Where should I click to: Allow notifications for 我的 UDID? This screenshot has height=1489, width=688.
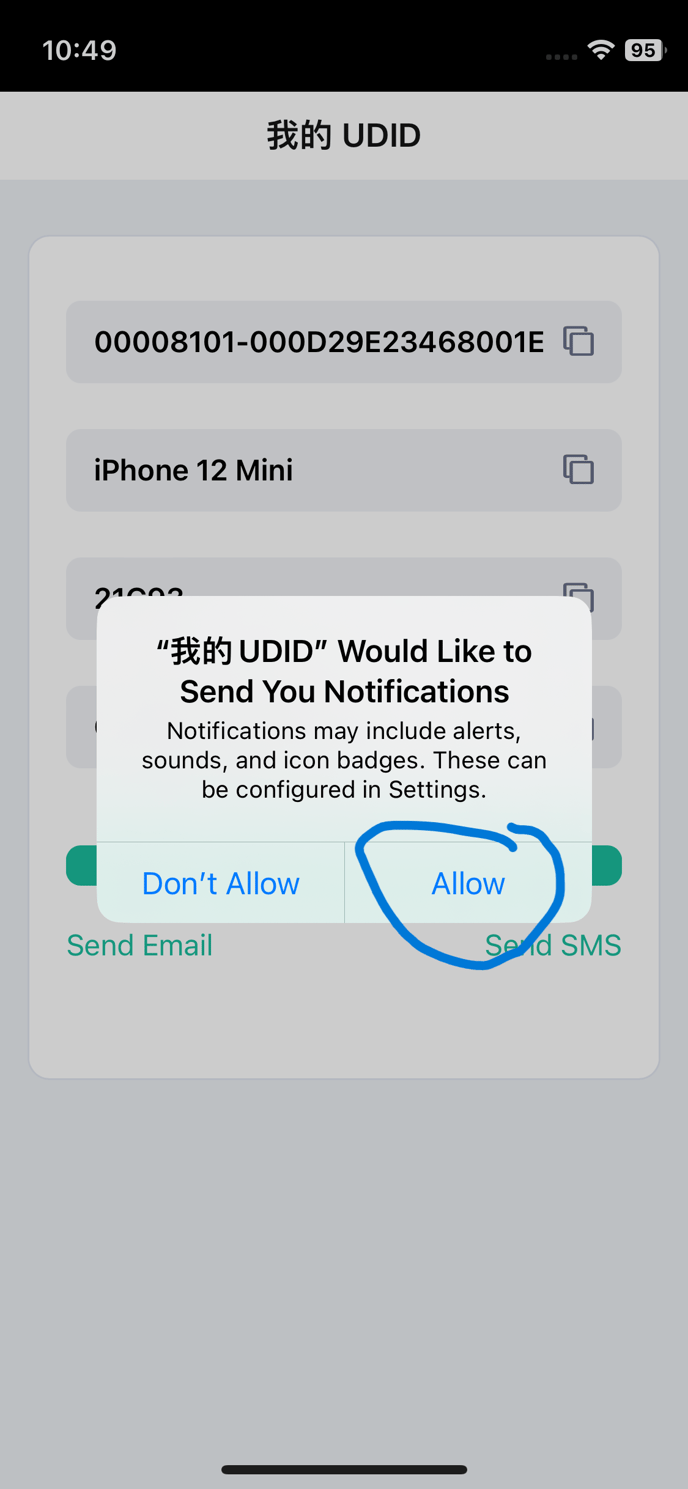[x=468, y=883]
